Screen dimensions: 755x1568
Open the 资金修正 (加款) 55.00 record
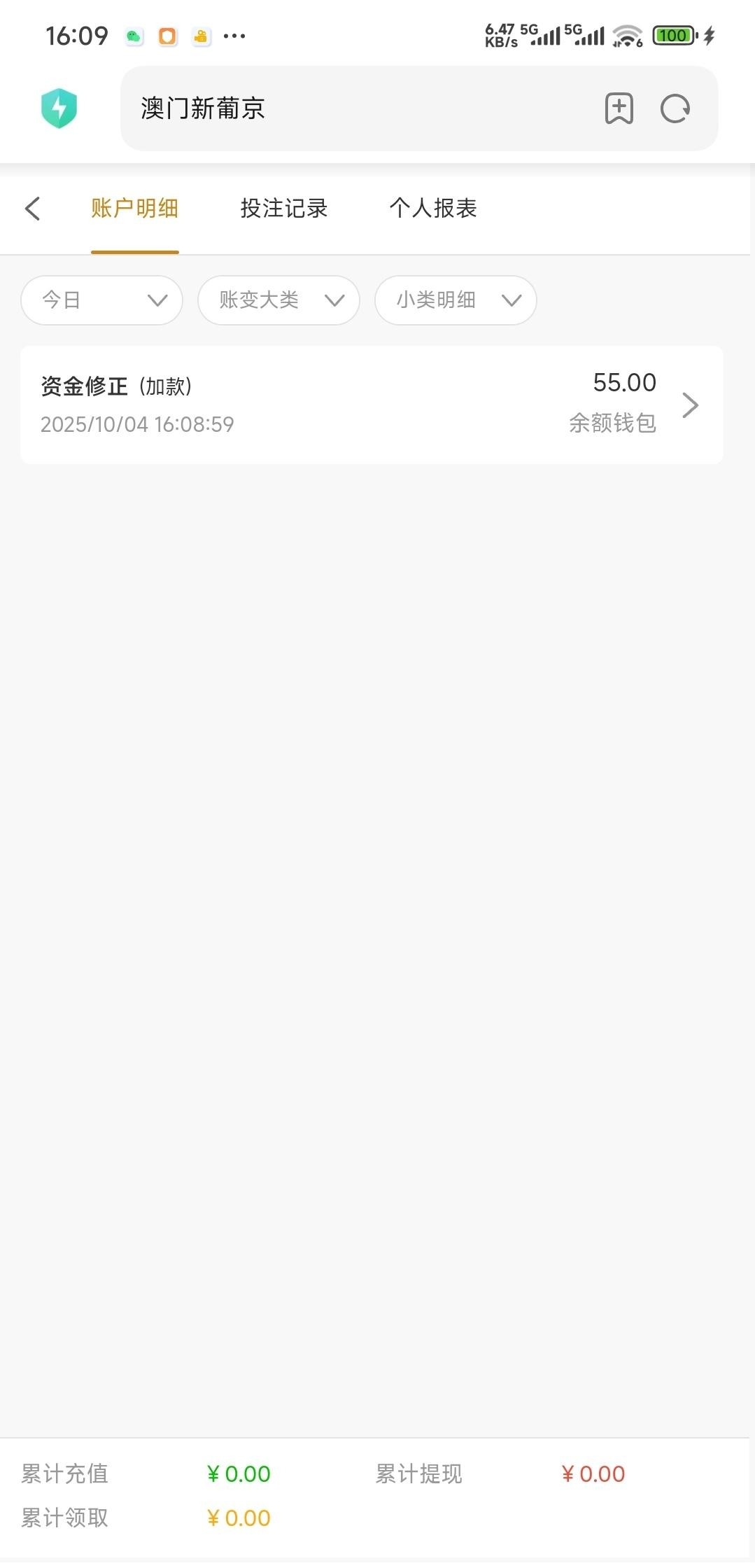[372, 405]
